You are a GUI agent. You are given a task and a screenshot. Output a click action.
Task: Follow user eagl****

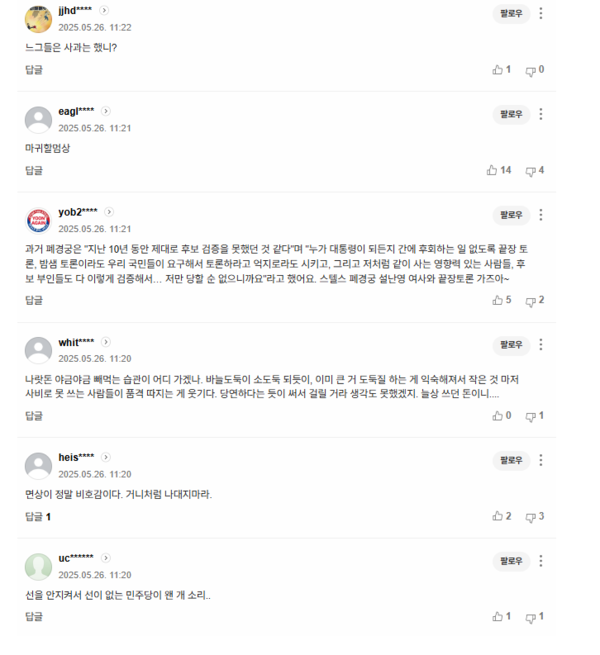511,115
